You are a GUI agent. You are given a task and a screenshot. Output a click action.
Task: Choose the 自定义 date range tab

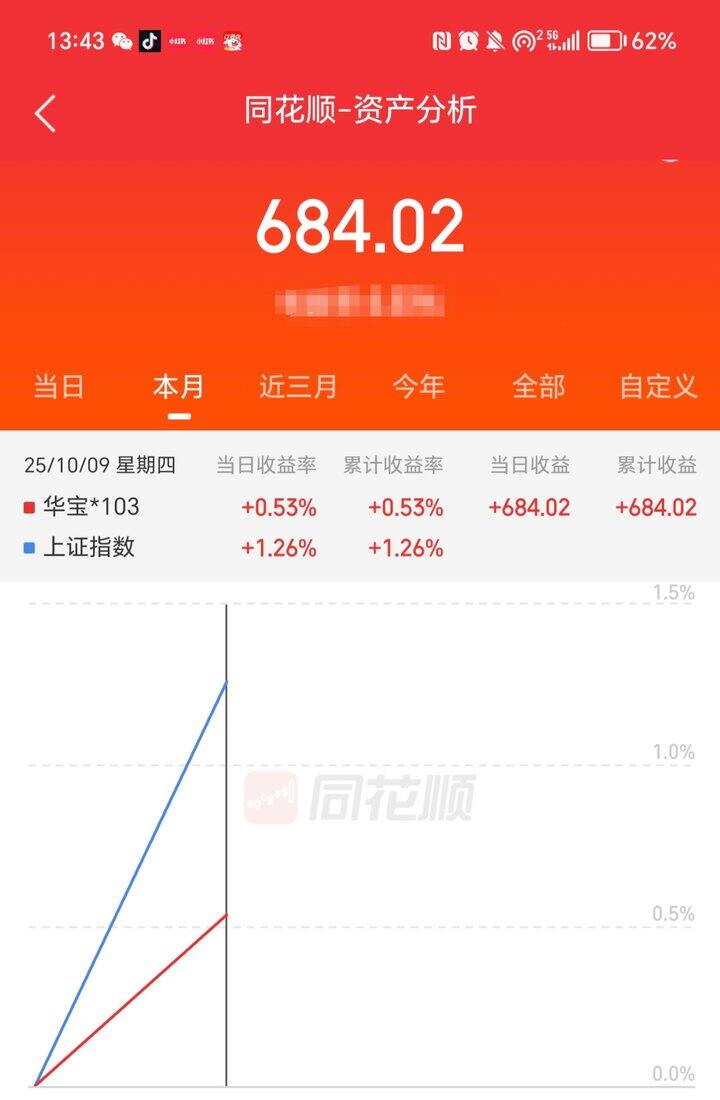click(x=658, y=387)
